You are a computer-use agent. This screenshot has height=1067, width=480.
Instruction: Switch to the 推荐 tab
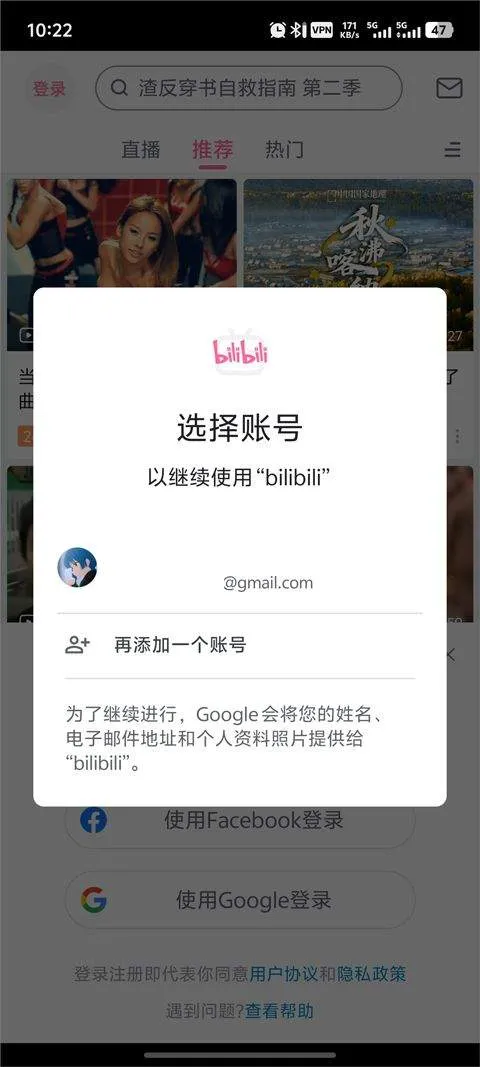click(212, 149)
